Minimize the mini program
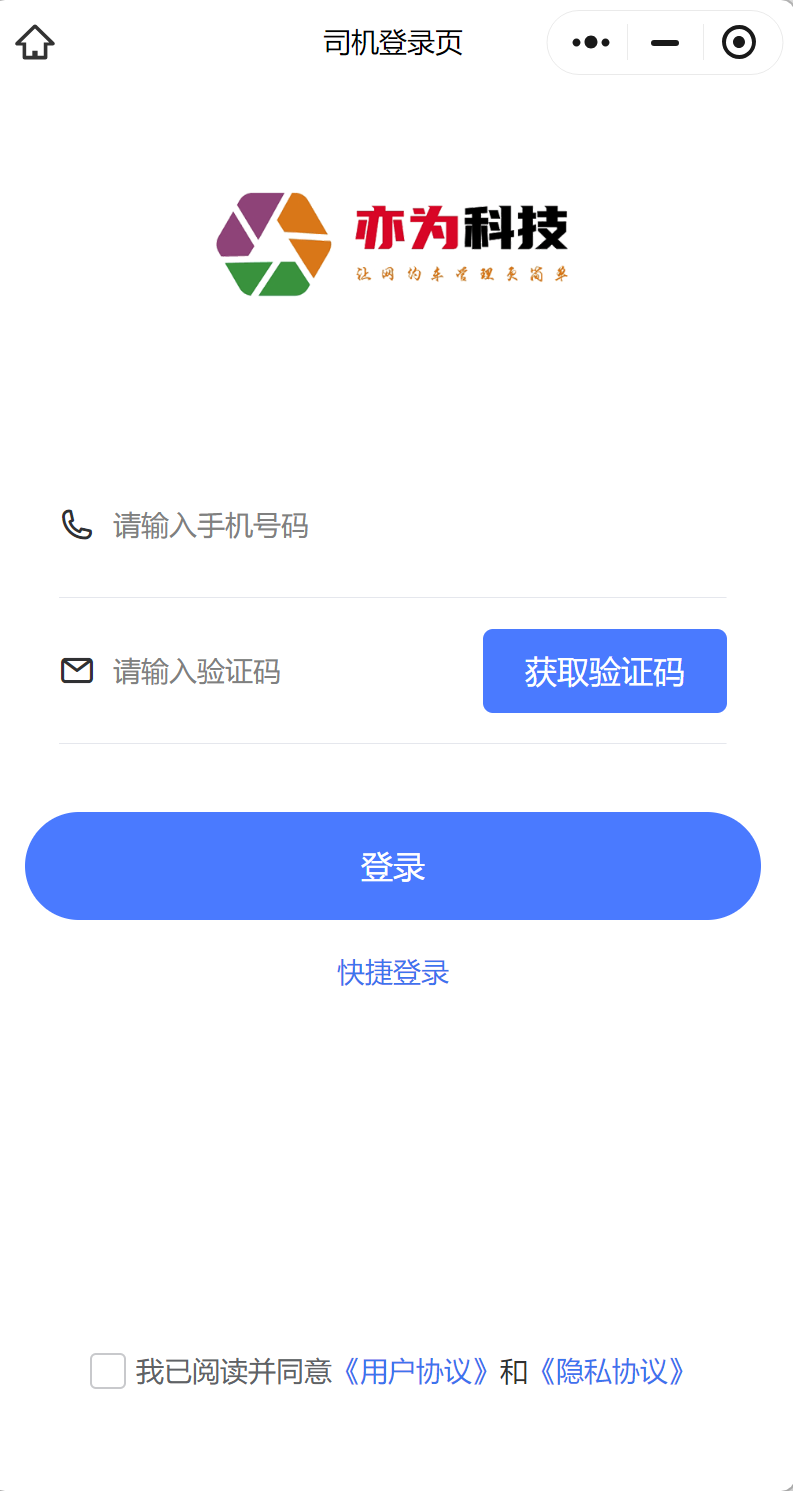793x1491 pixels. tap(665, 43)
